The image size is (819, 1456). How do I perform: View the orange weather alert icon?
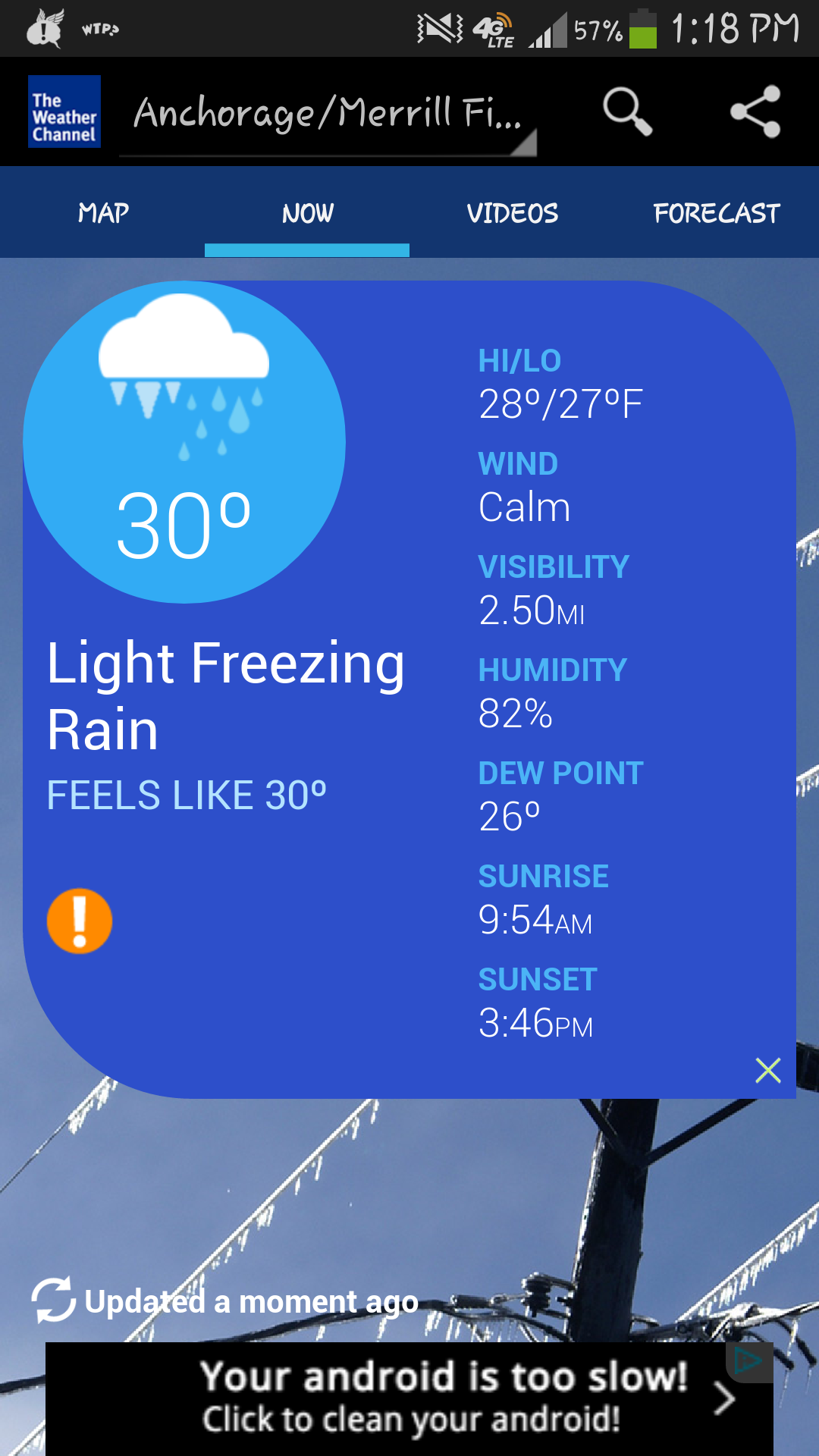(x=80, y=921)
